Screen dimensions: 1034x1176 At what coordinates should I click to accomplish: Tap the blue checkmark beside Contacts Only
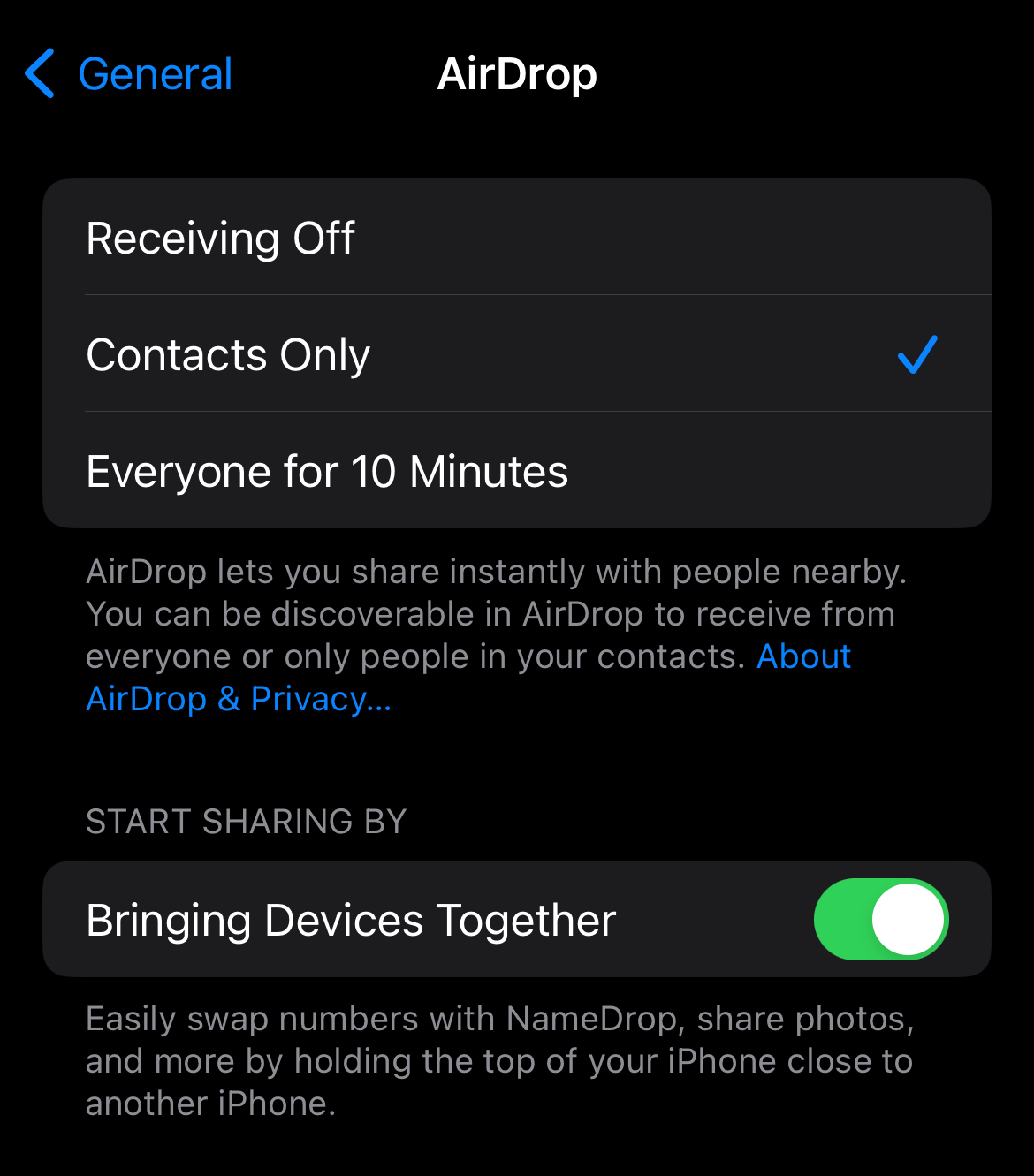[x=916, y=354]
